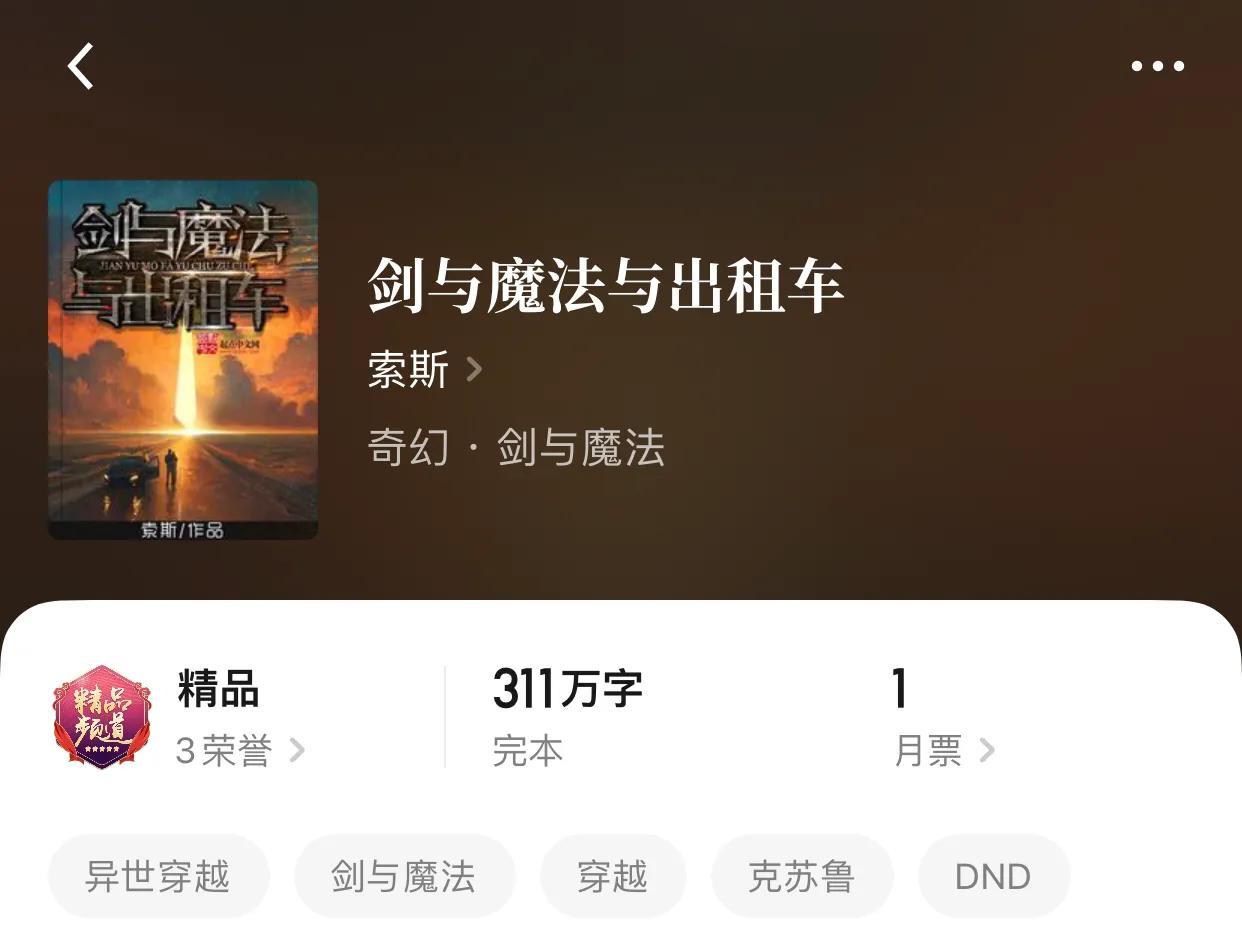
Task: View the 3 荣誉 honors list
Action: [239, 750]
